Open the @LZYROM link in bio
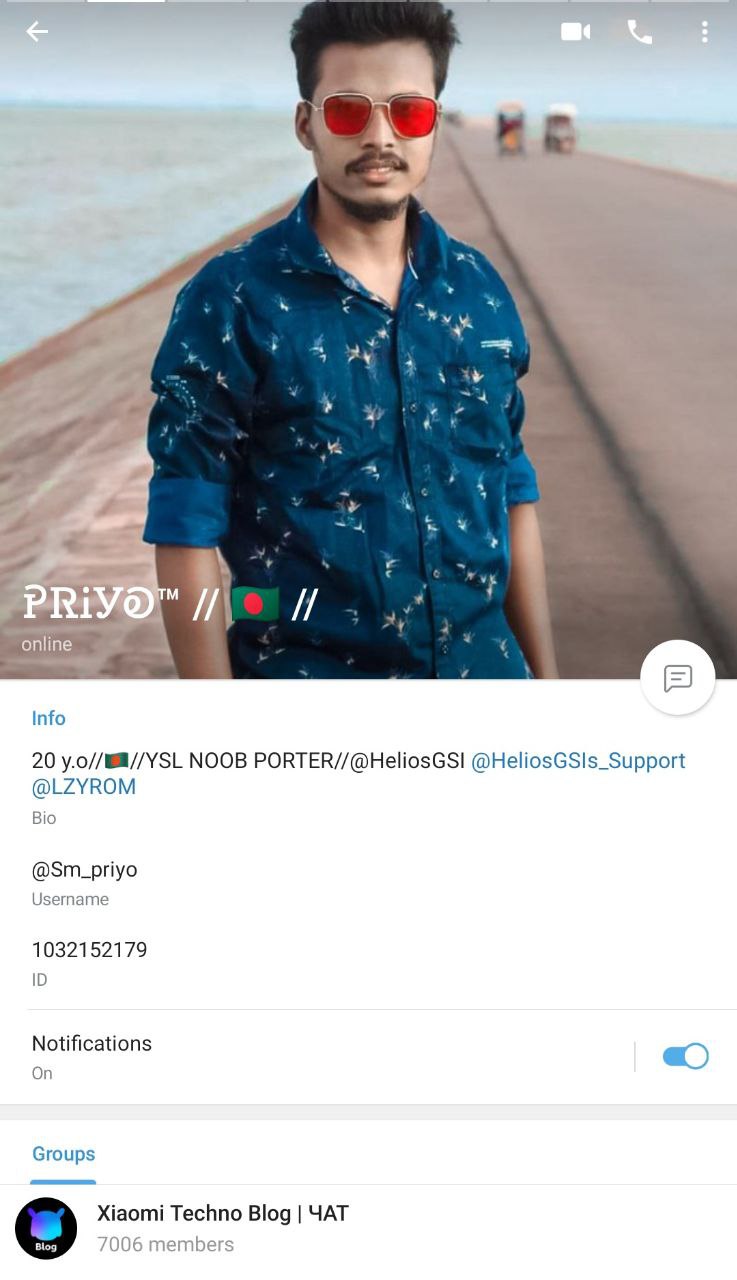 [84, 787]
